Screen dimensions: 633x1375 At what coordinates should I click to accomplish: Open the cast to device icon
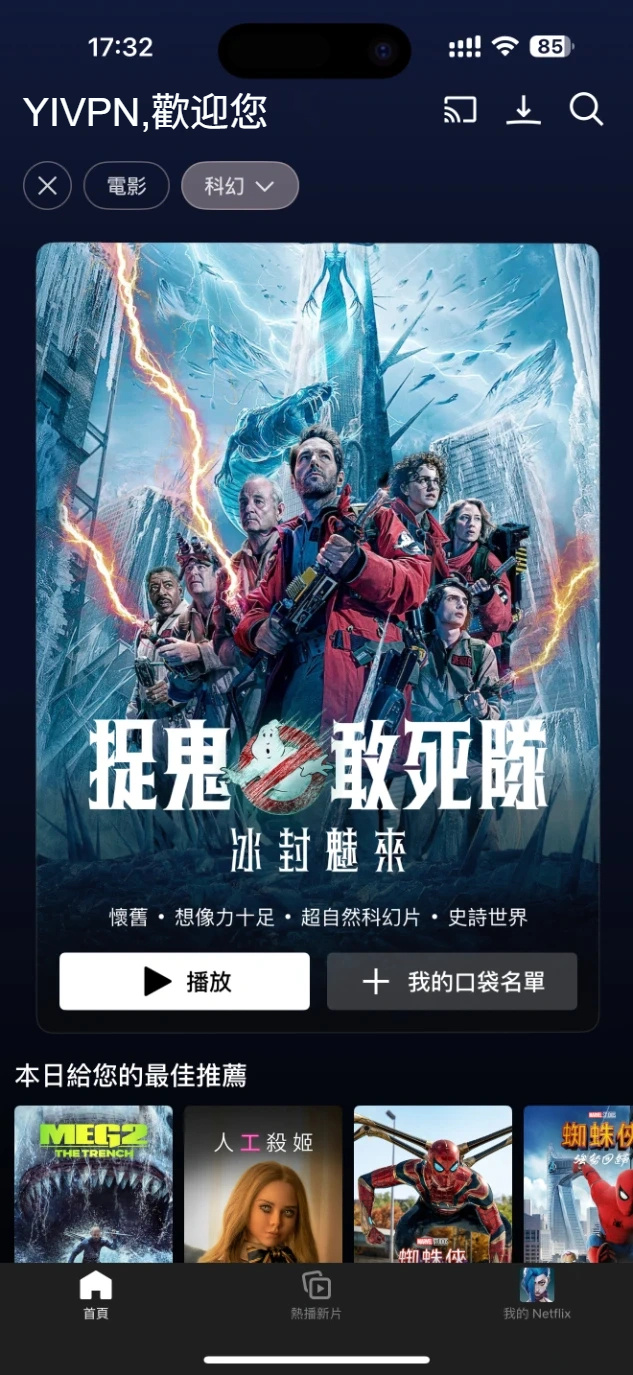coord(460,110)
